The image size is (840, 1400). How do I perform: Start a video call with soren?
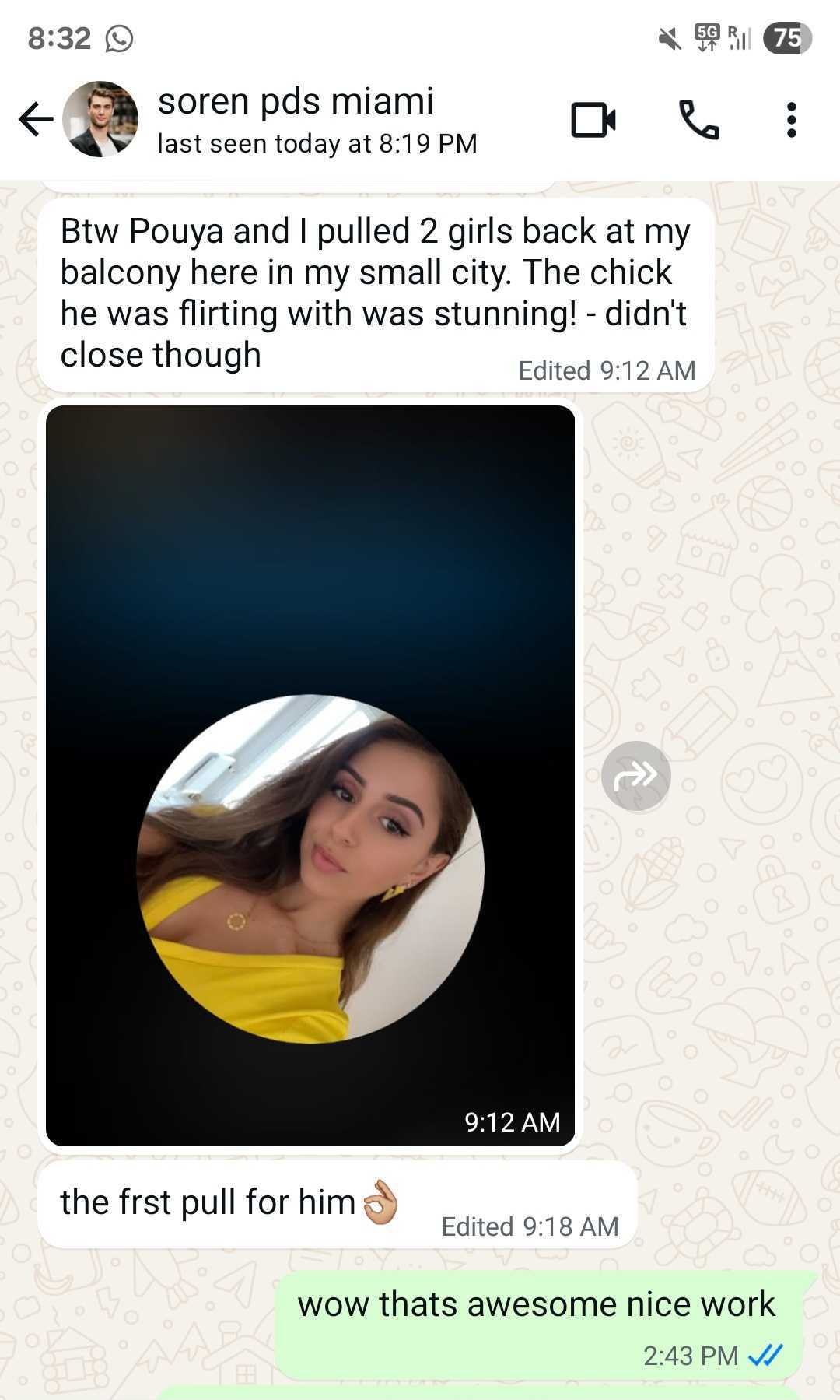593,120
